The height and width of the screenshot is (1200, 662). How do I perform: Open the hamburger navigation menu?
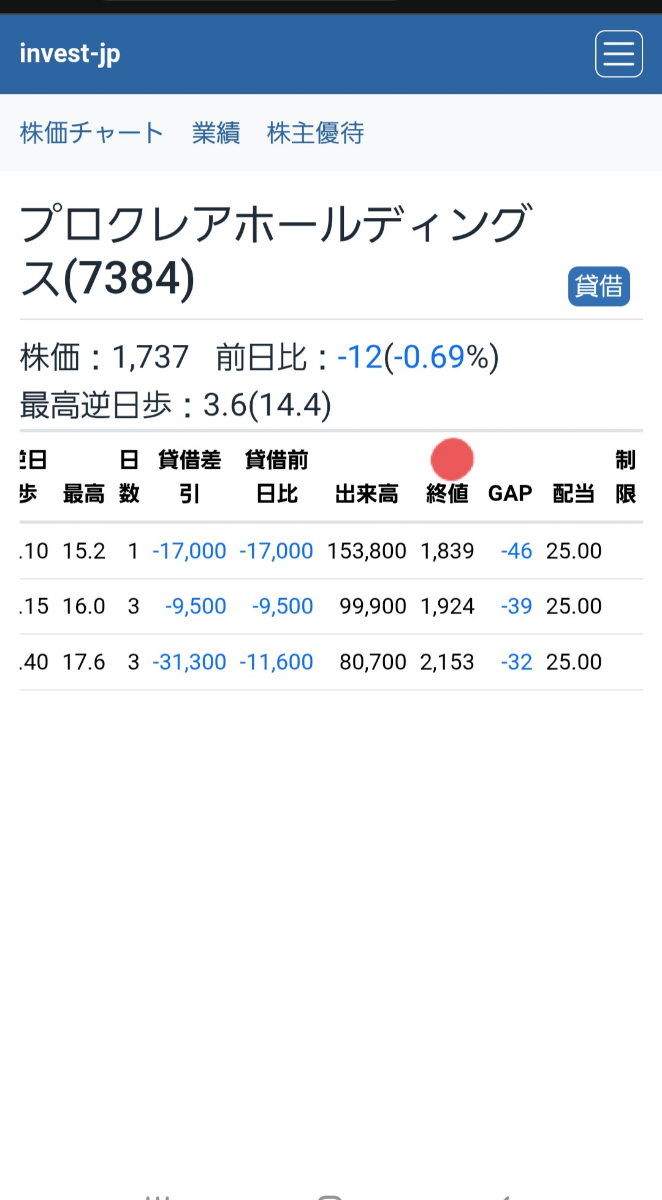click(618, 54)
